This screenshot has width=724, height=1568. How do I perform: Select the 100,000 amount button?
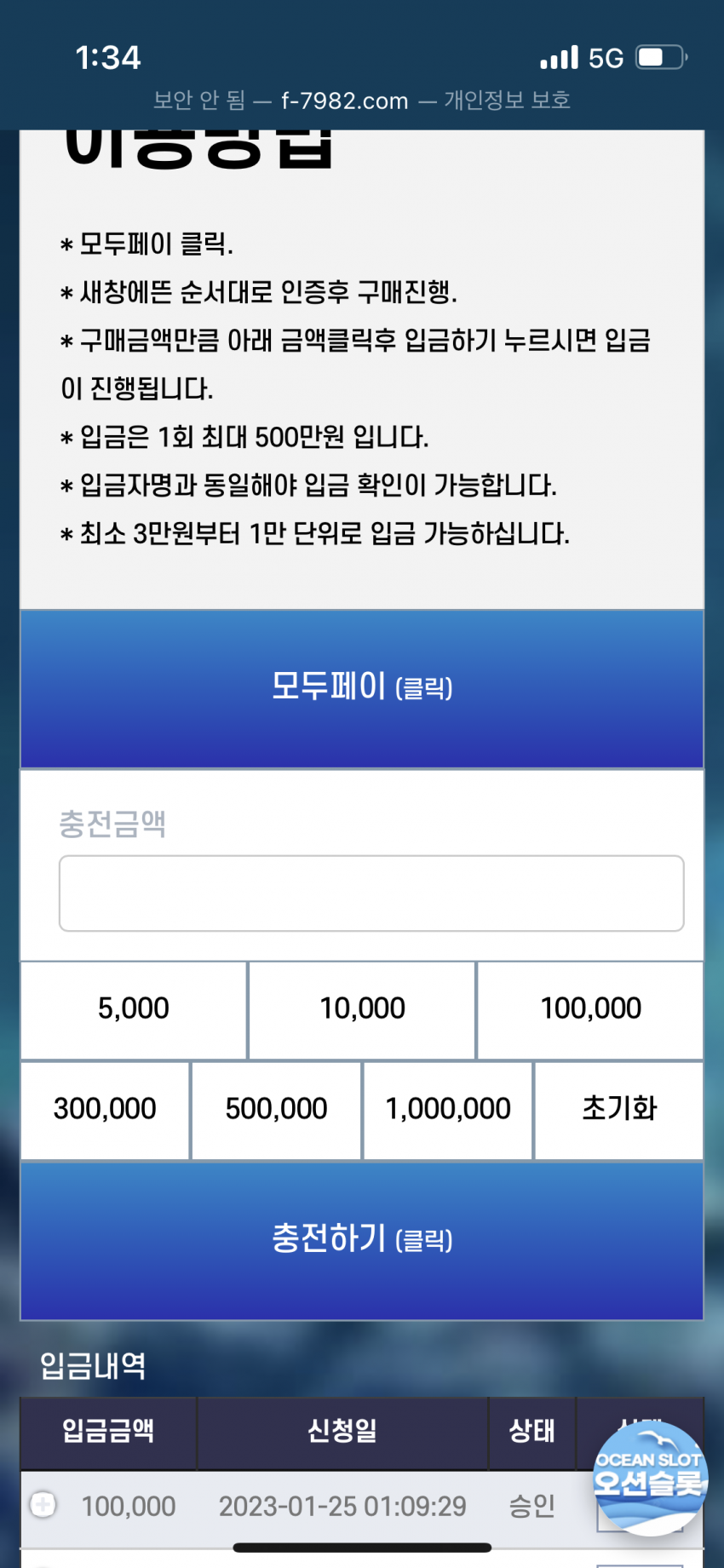[x=590, y=1009]
